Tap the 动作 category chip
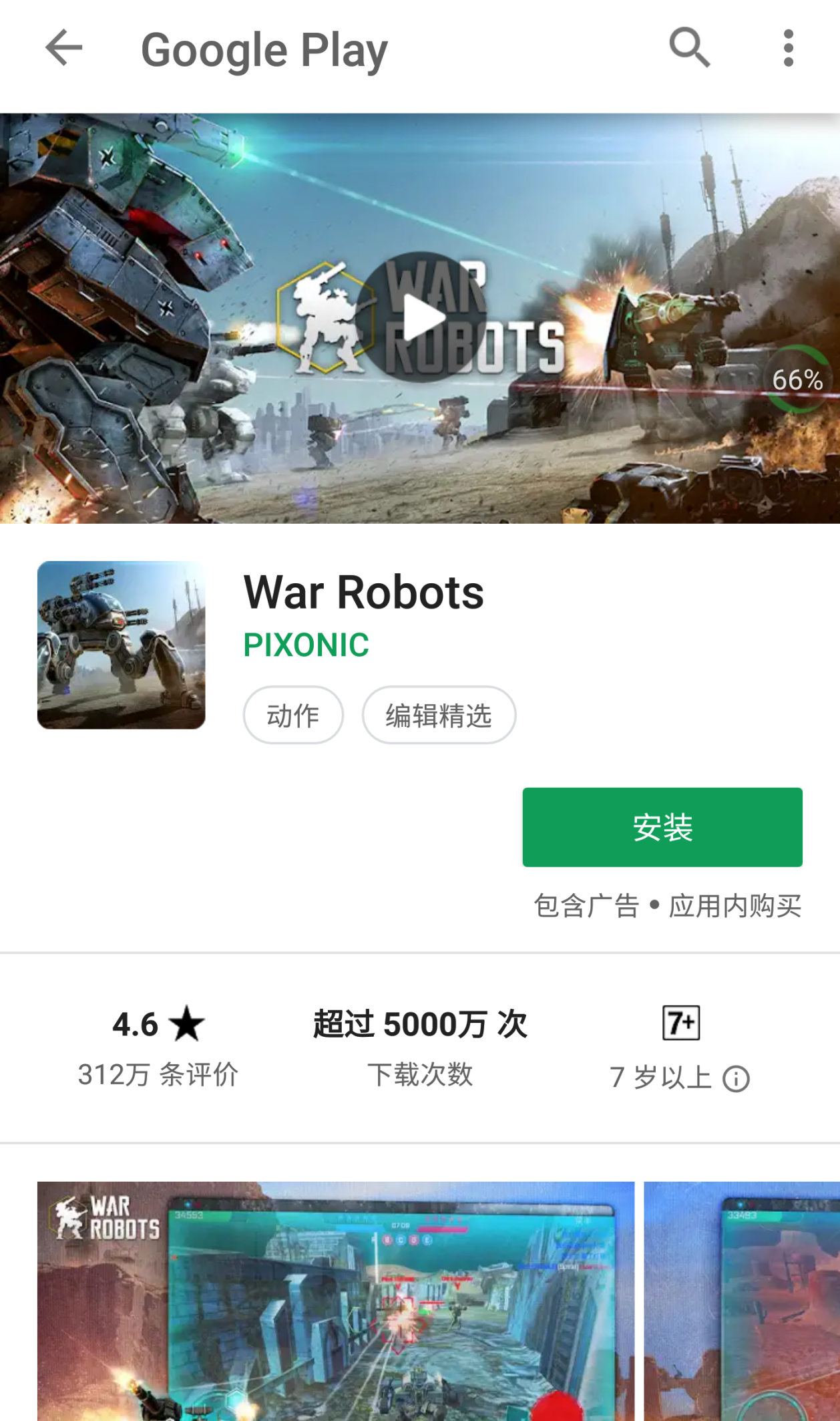The height and width of the screenshot is (1421, 840). [x=293, y=716]
